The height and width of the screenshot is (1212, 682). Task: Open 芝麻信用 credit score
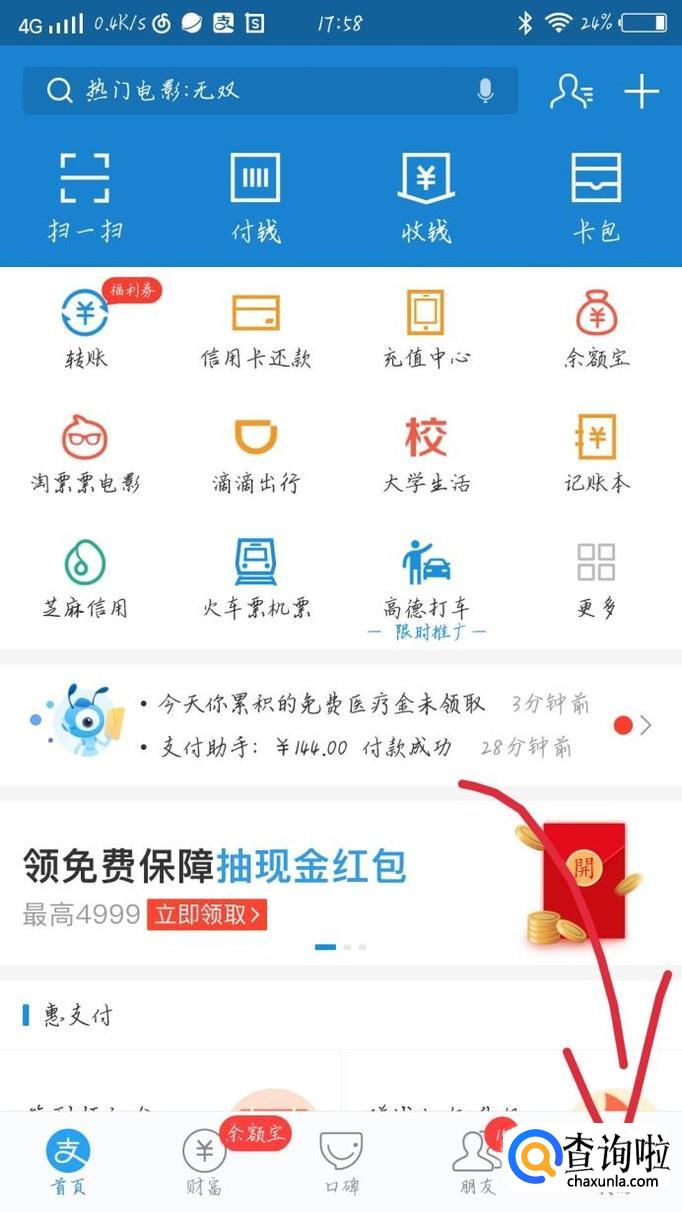[85, 577]
